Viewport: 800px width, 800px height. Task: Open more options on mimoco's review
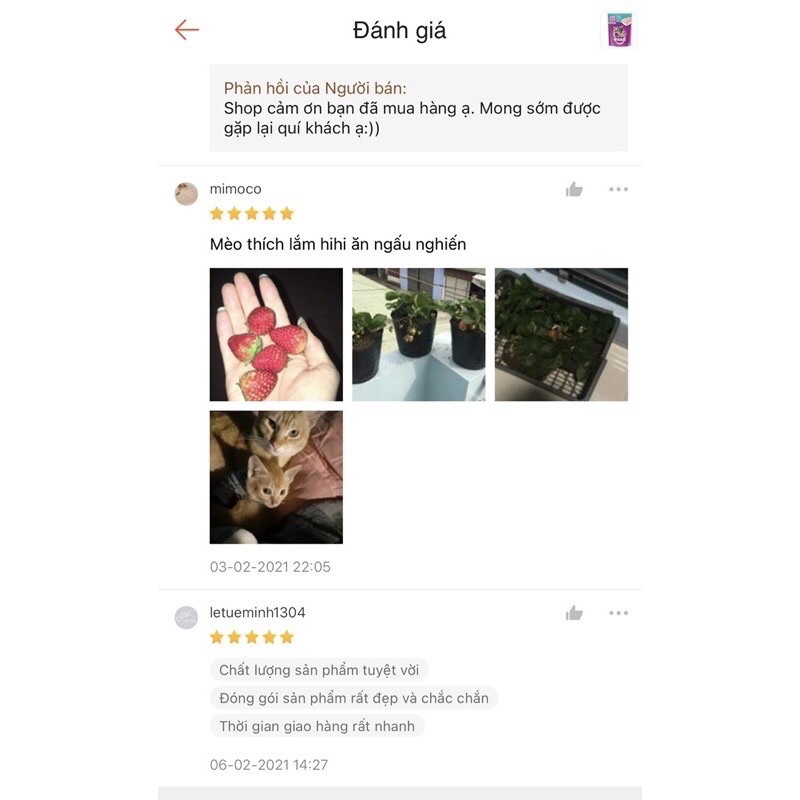618,189
